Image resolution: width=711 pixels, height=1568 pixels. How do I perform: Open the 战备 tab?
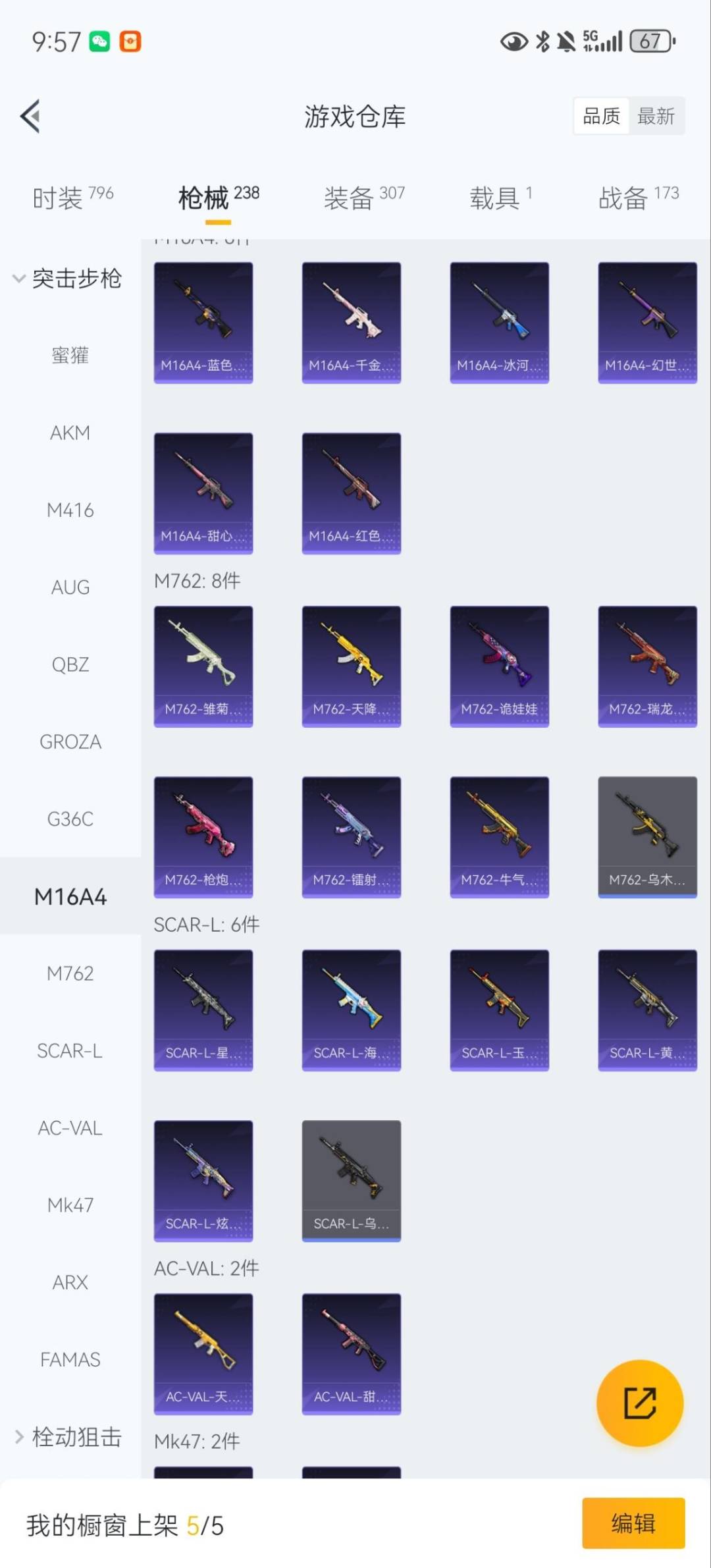point(638,197)
